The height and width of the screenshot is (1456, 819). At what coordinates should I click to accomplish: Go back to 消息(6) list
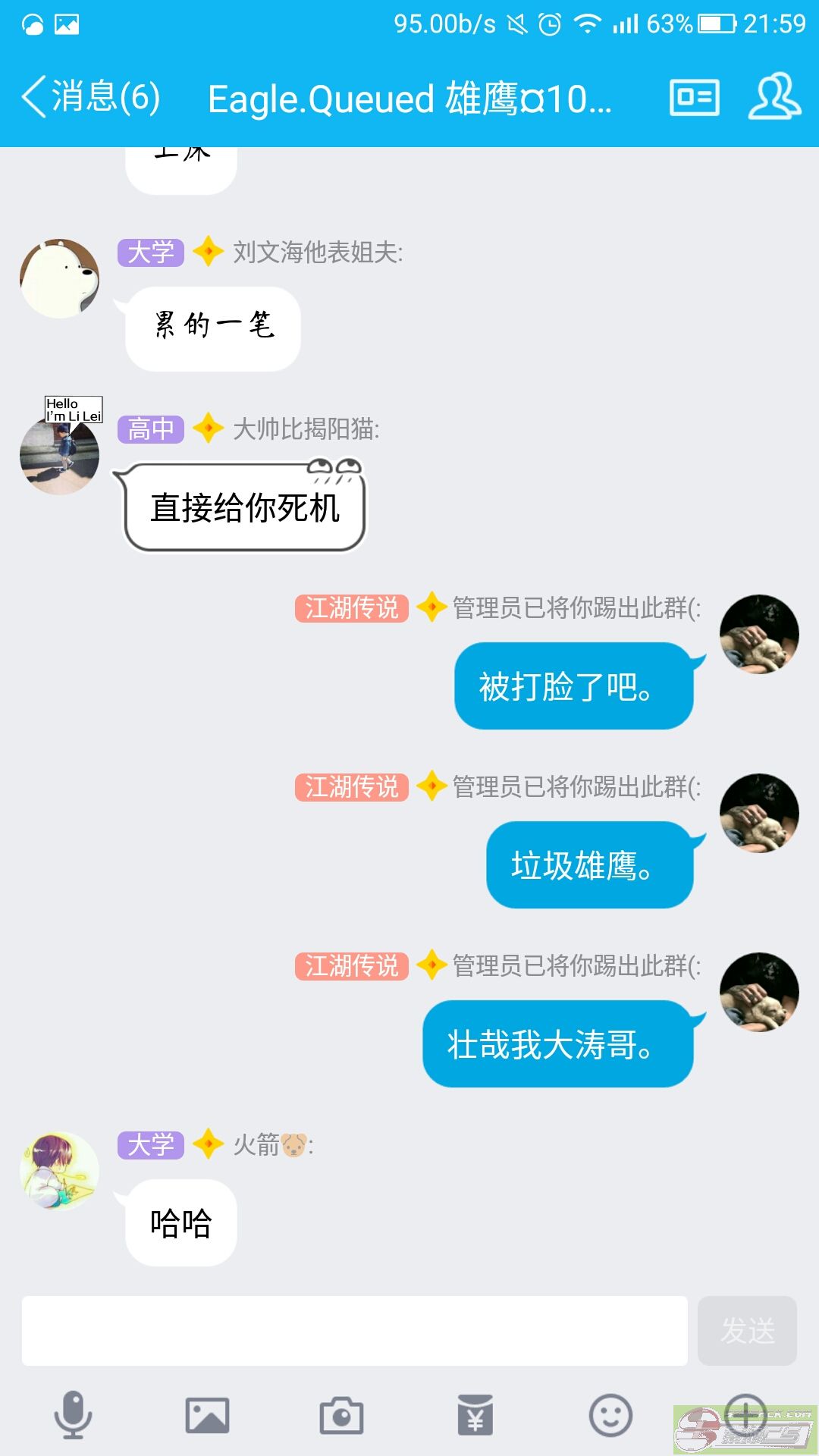pyautogui.click(x=89, y=98)
